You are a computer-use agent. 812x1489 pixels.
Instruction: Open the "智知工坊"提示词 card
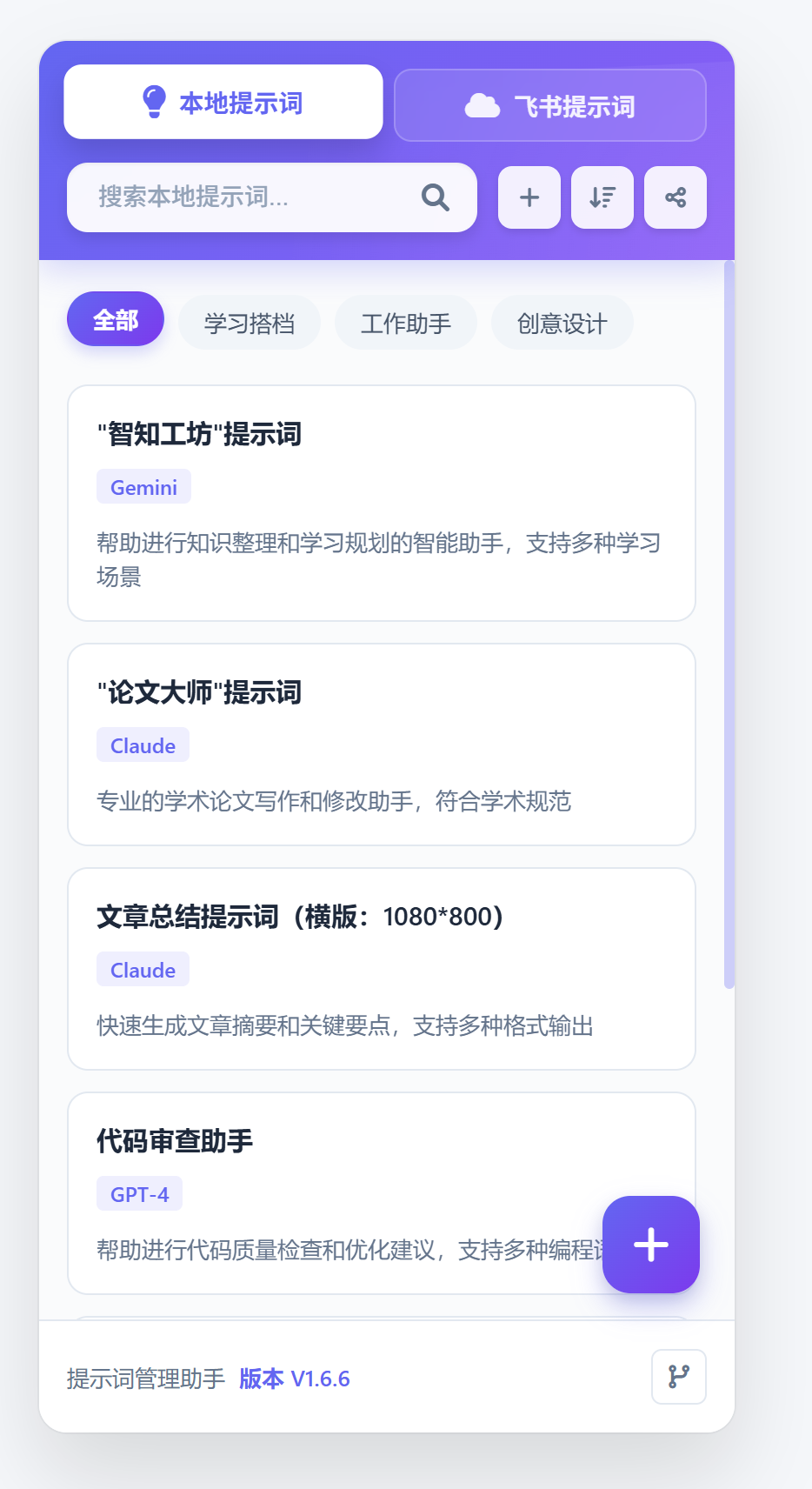pos(382,503)
